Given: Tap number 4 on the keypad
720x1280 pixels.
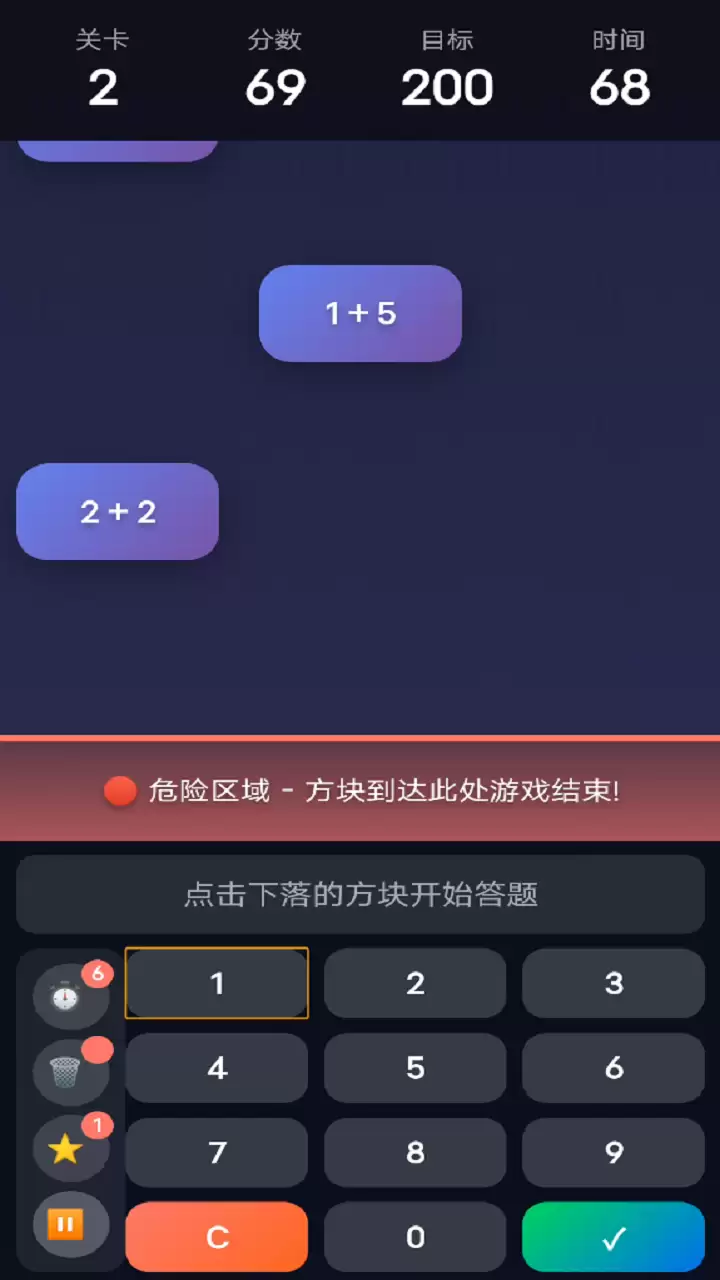Looking at the screenshot, I should coord(217,1068).
